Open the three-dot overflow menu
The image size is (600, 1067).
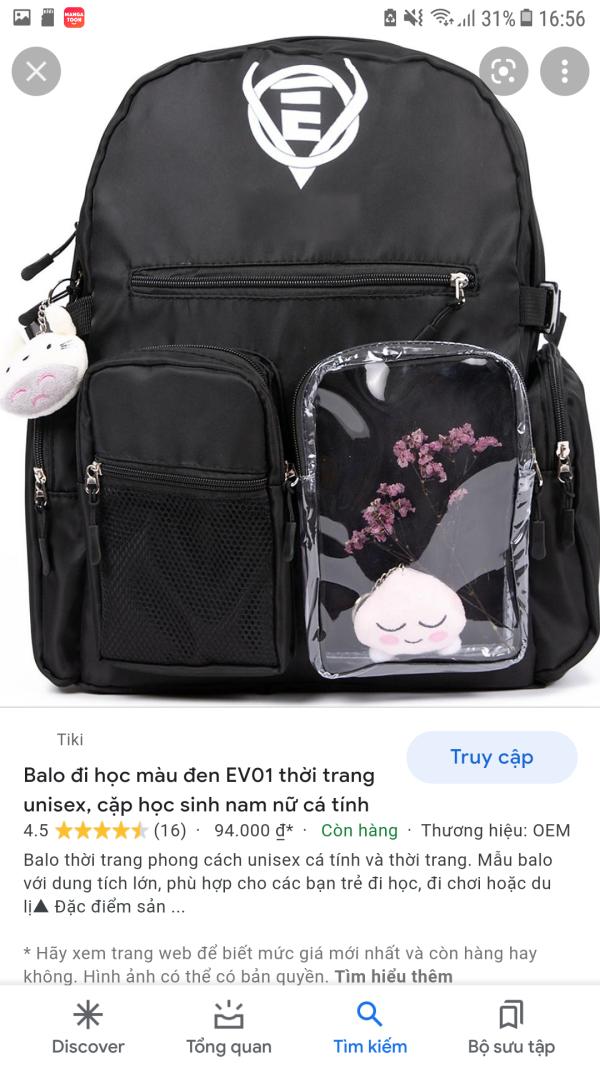pos(565,71)
